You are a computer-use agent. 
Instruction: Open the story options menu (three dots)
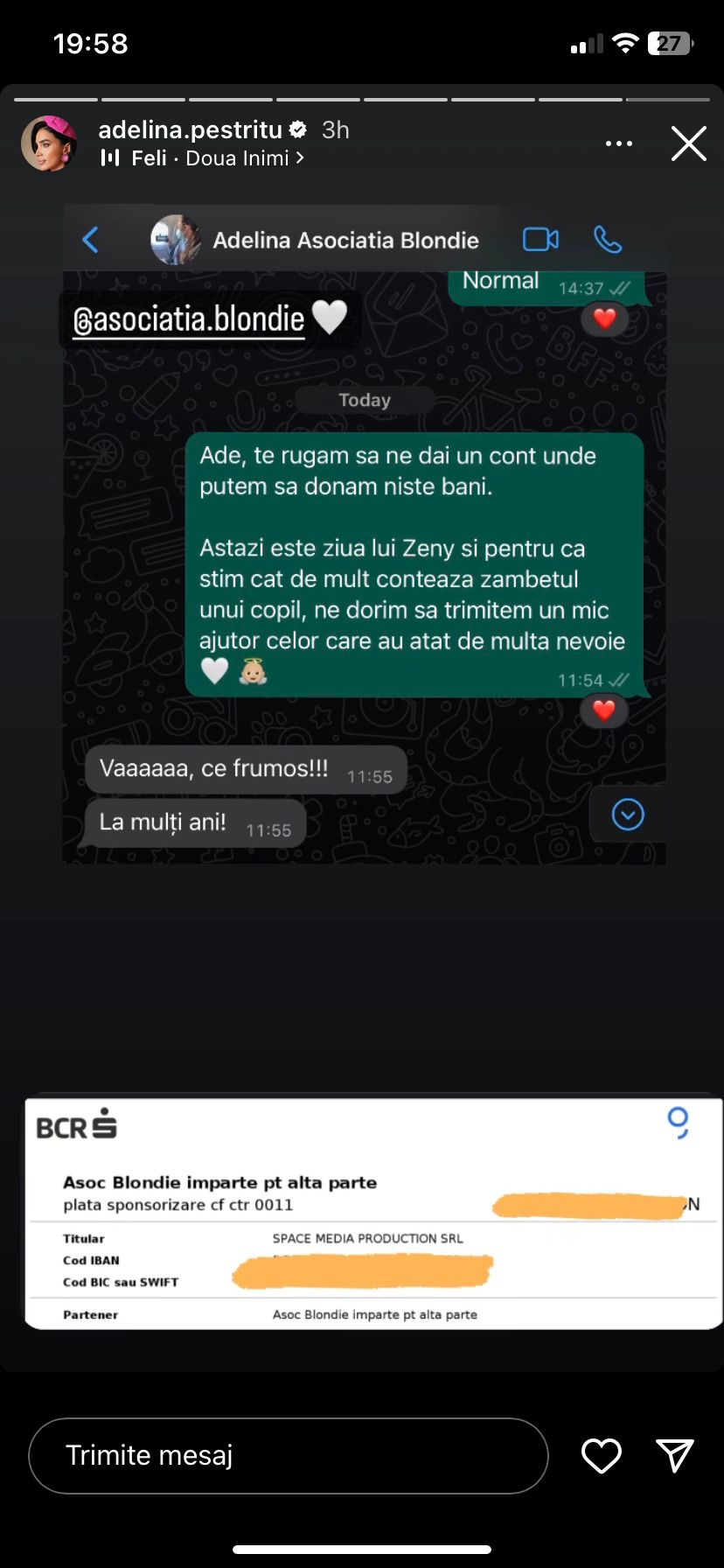click(618, 143)
